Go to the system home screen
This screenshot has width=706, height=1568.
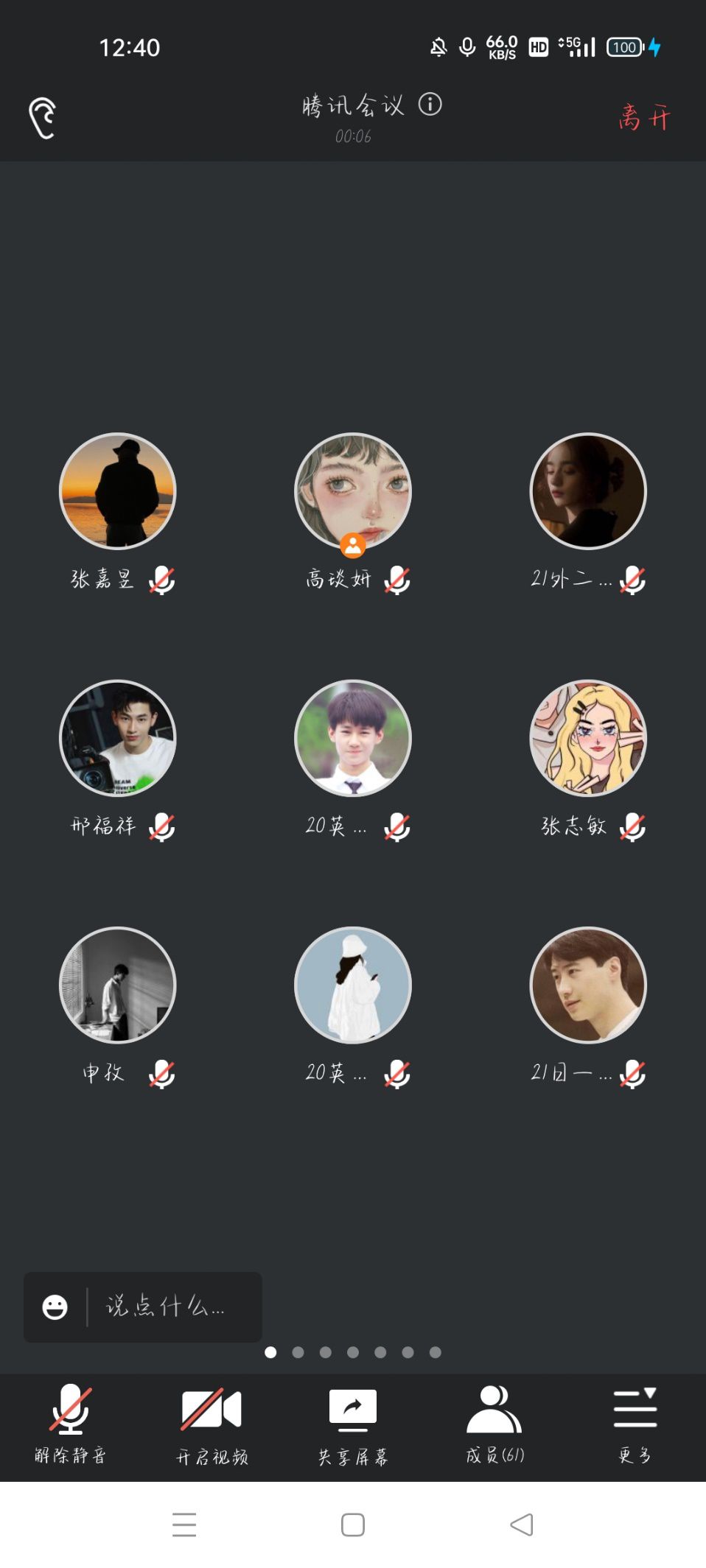353,1525
